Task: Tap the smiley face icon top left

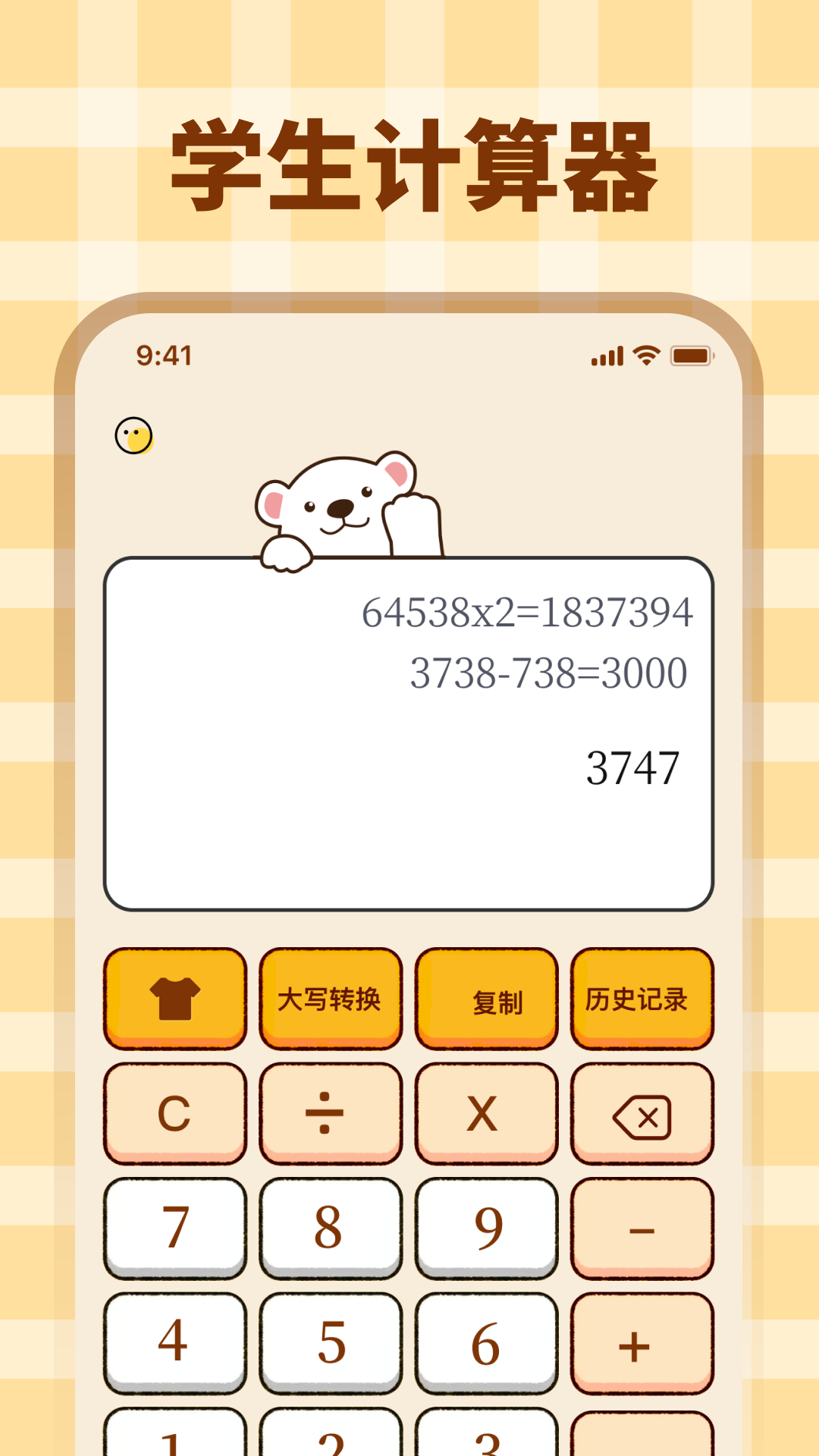Action: tap(135, 437)
